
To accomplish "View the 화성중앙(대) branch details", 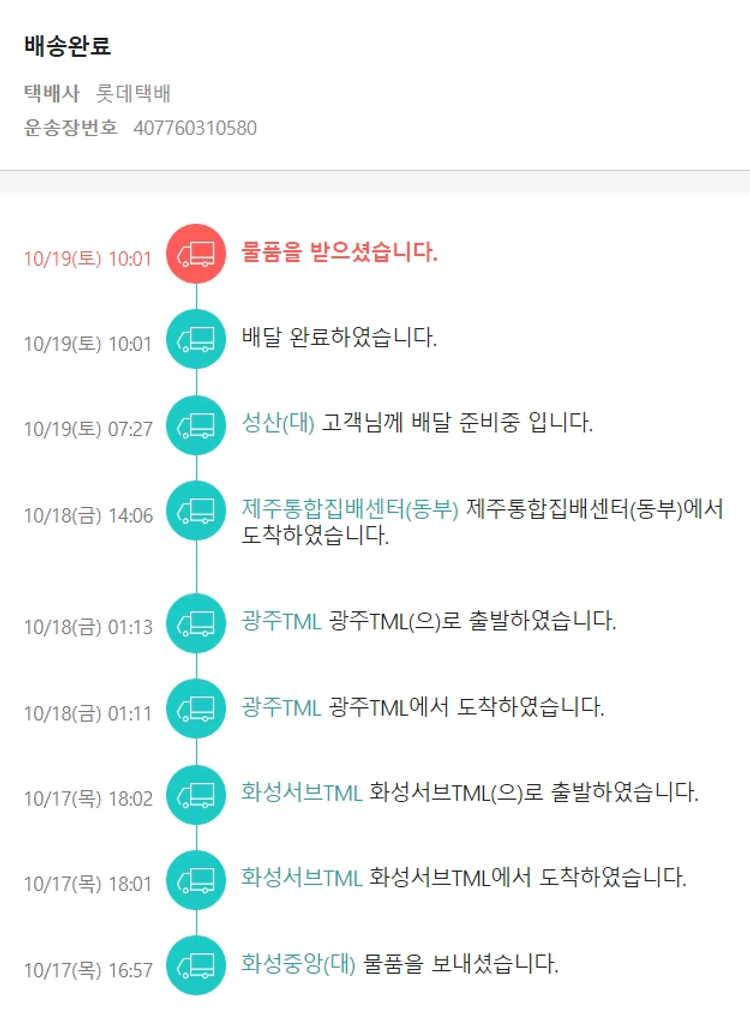I will coord(298,964).
